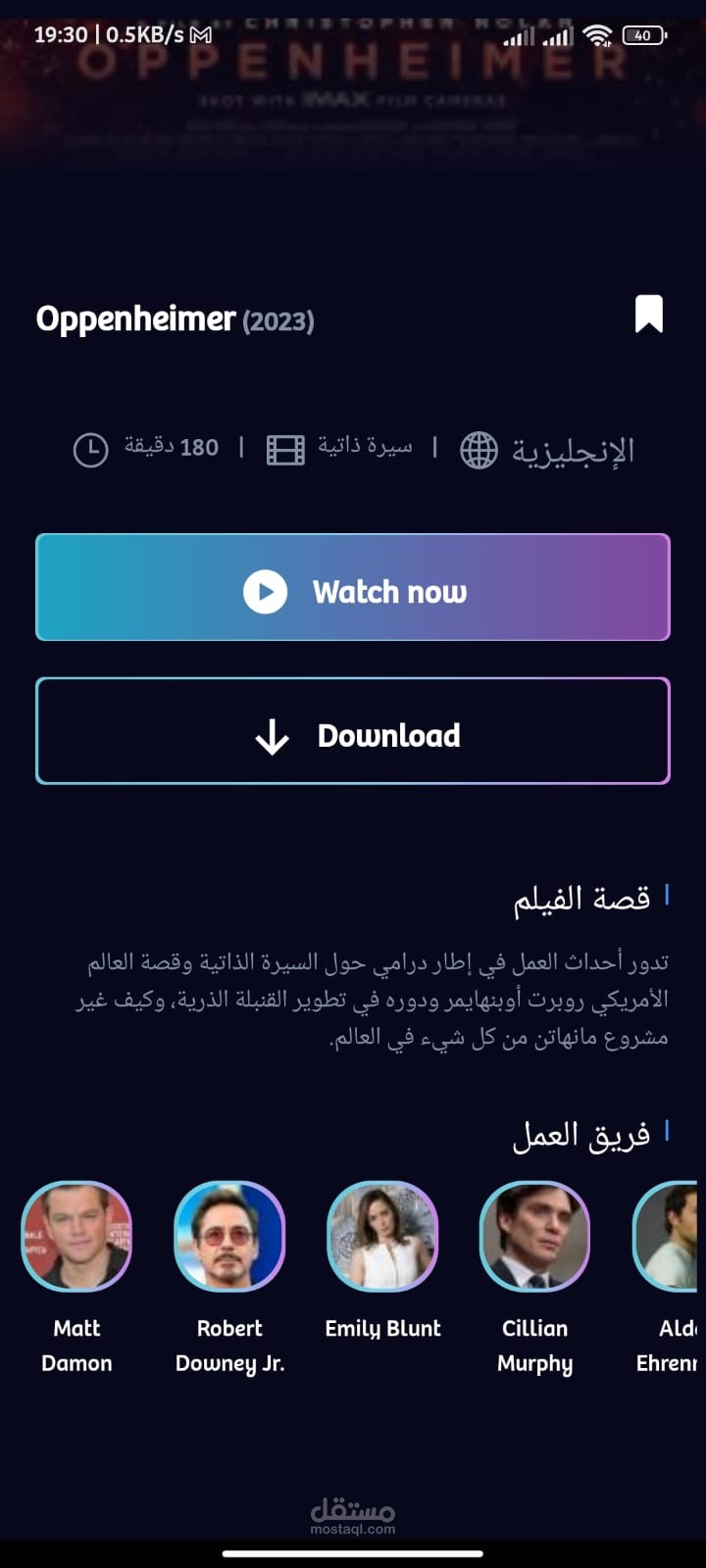Download the Oppenheimer movie

pyautogui.click(x=353, y=732)
